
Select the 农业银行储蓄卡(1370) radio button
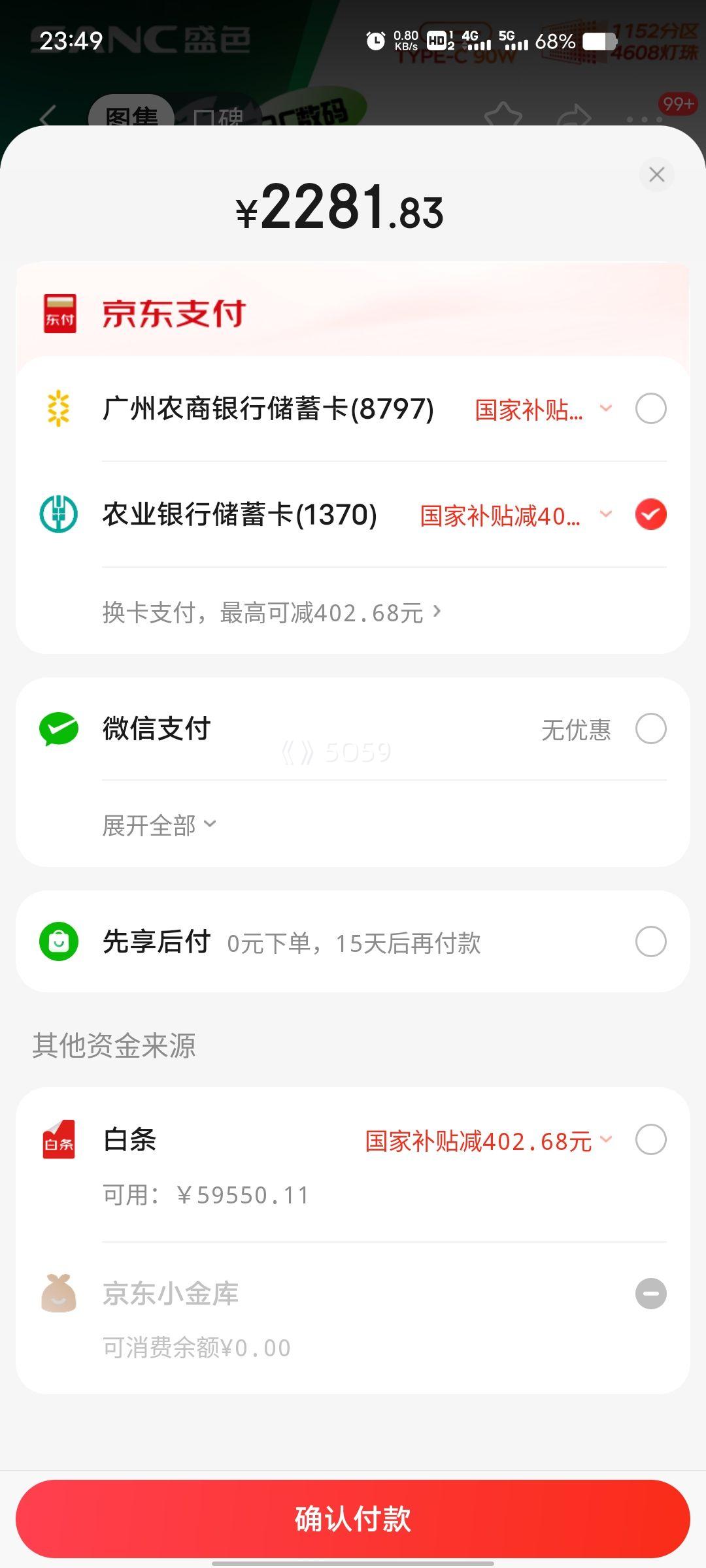click(x=650, y=514)
